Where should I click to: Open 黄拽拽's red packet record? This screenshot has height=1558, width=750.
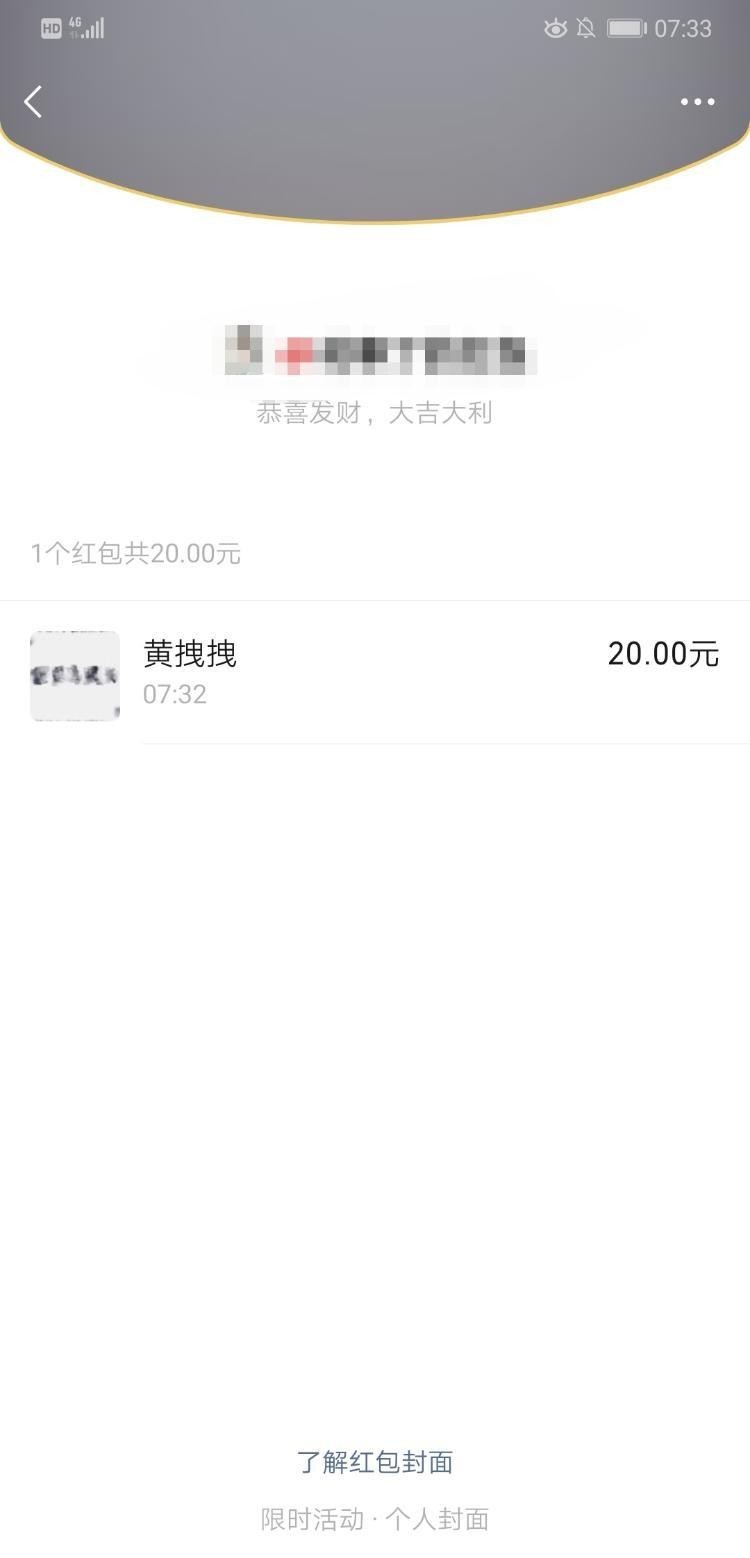point(375,673)
